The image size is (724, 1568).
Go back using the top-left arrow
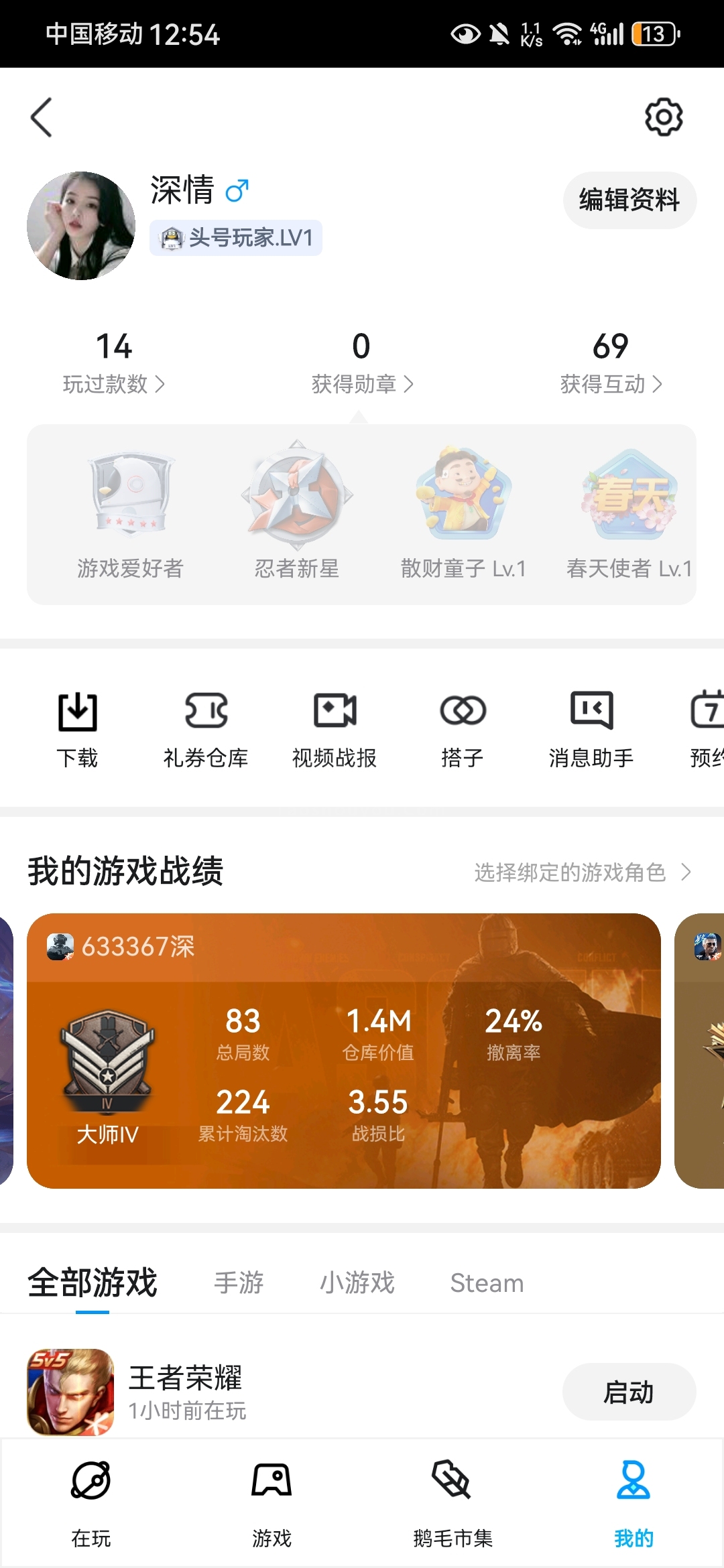coord(42,117)
